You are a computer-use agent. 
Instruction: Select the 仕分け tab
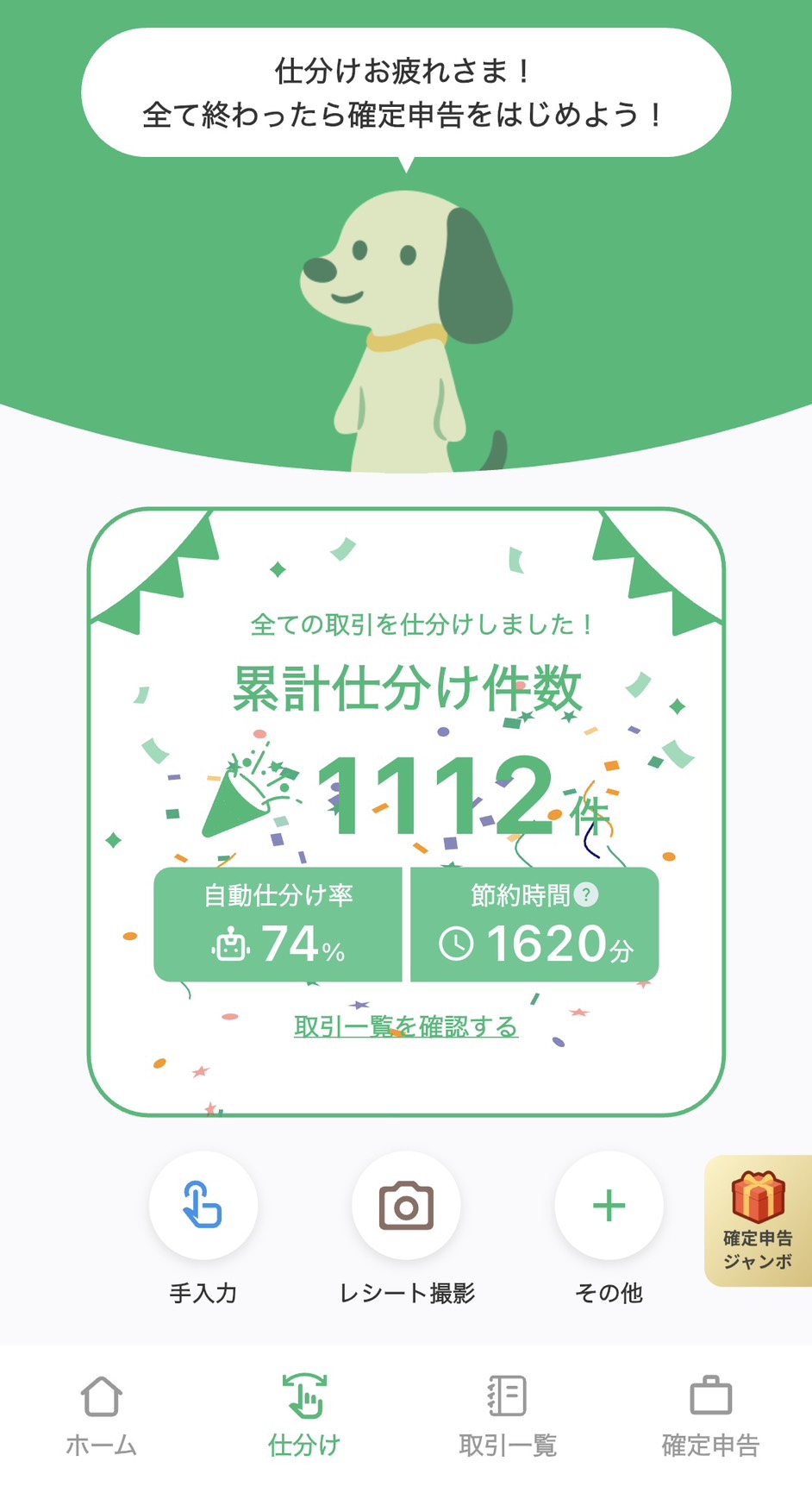[x=304, y=1414]
